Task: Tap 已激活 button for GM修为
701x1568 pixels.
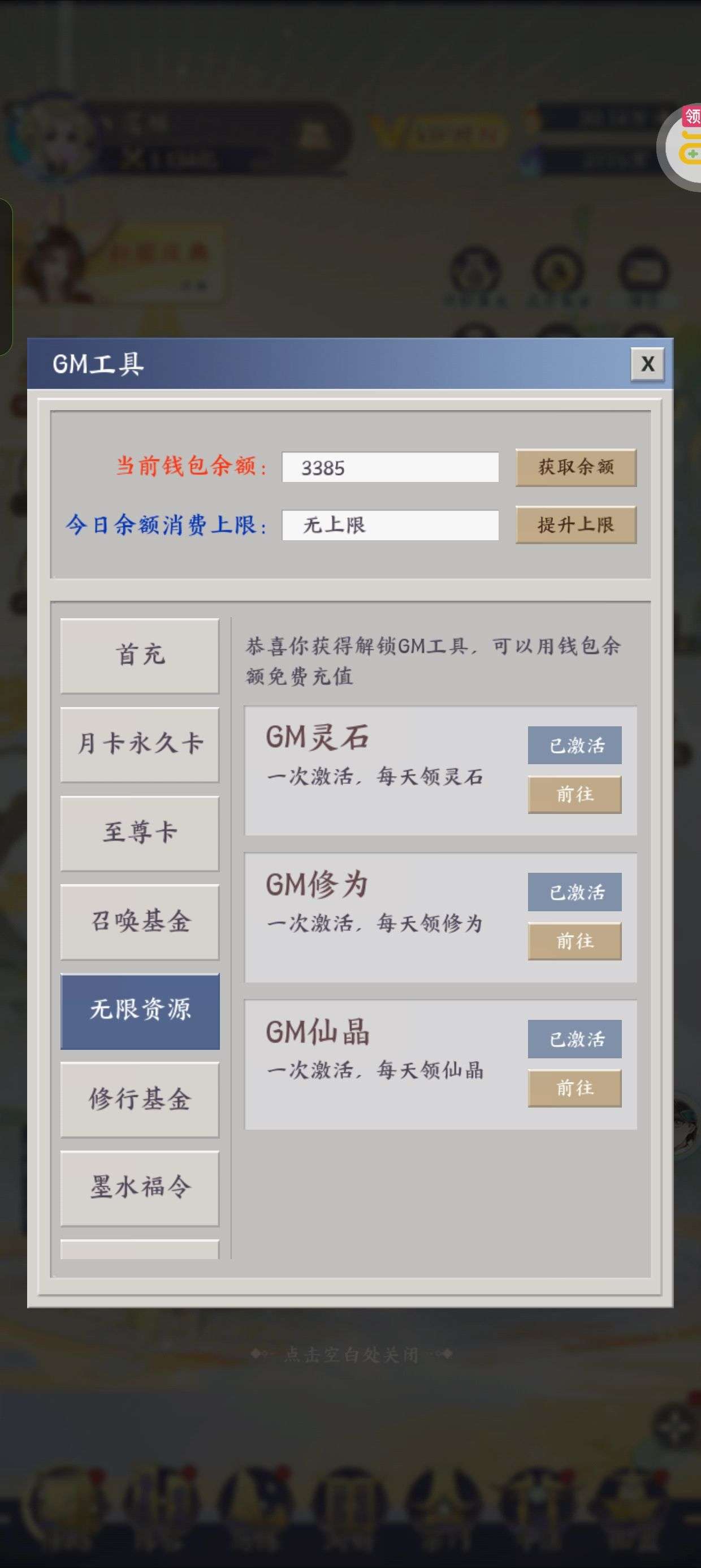Action: coord(574,891)
